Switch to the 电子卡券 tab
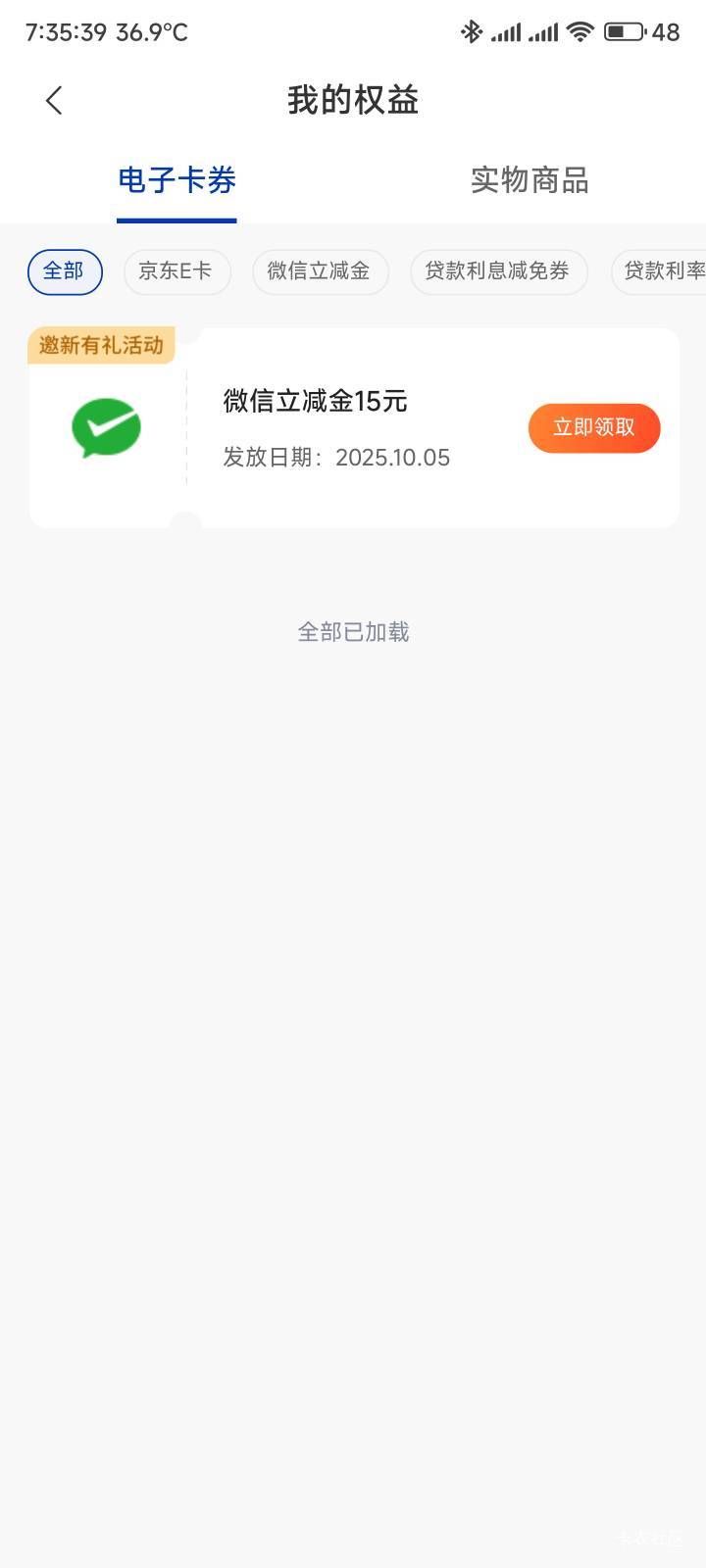 pos(176,180)
